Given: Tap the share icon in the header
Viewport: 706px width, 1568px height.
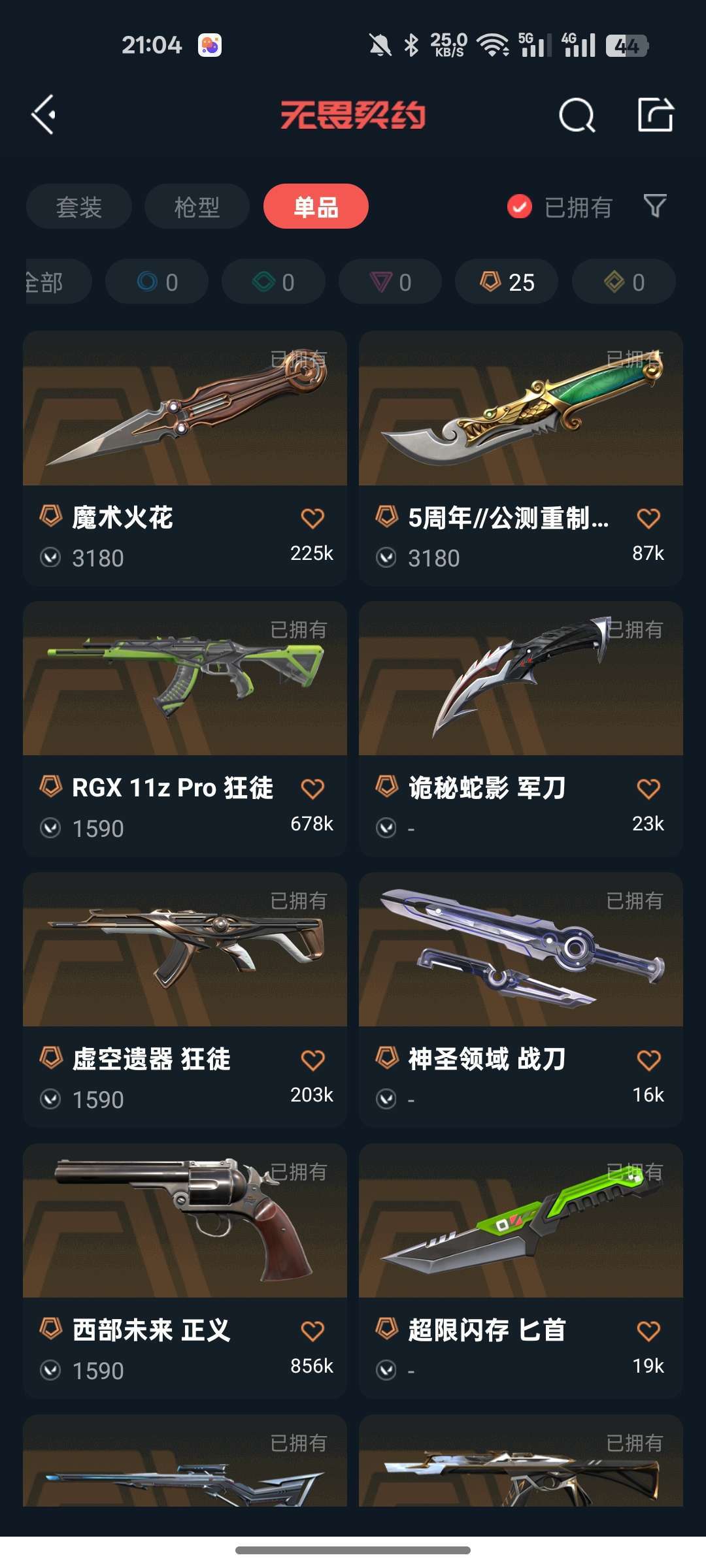Looking at the screenshot, I should (655, 115).
